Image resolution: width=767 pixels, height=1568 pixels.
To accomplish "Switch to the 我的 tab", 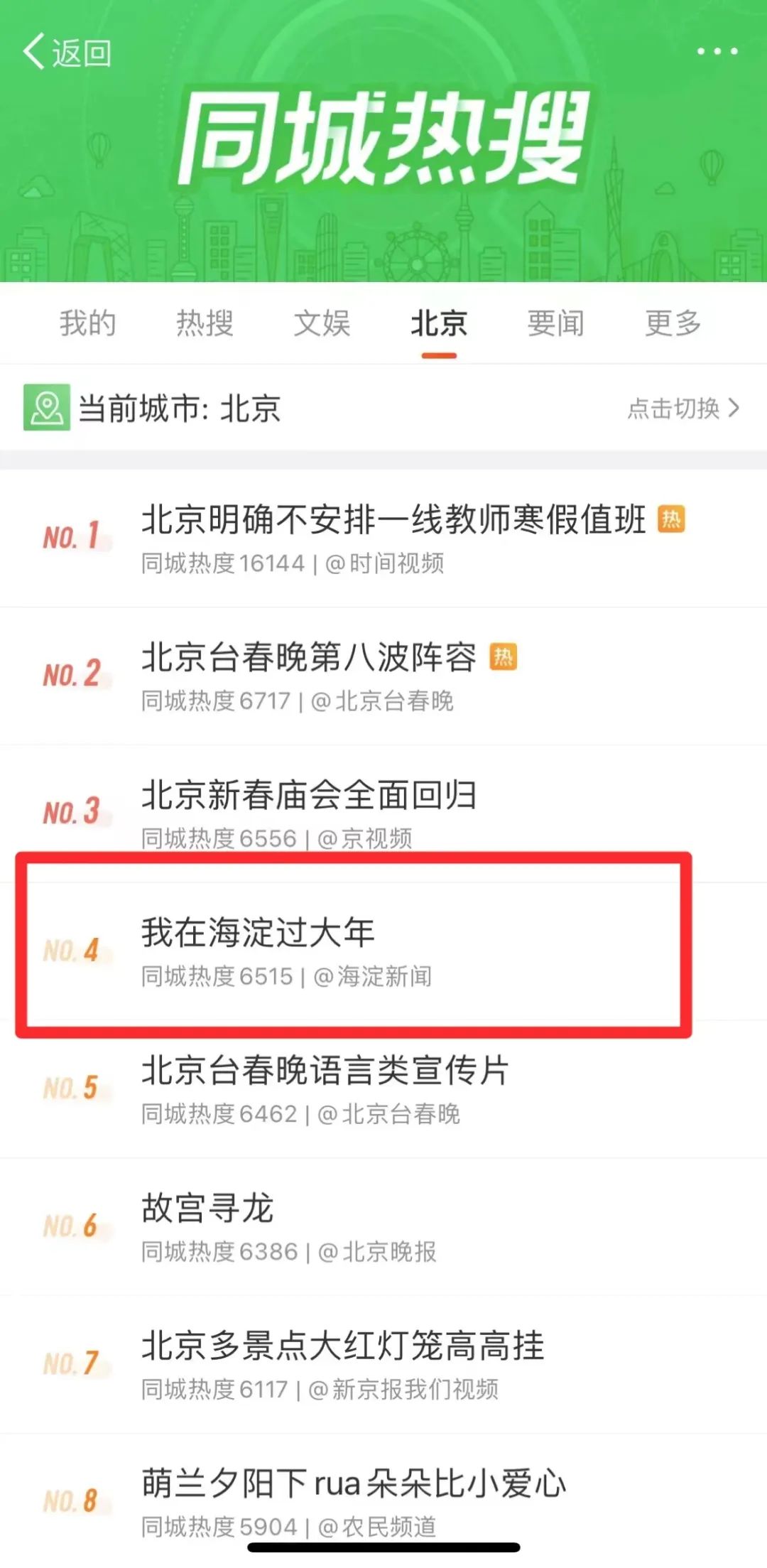I will pos(87,323).
